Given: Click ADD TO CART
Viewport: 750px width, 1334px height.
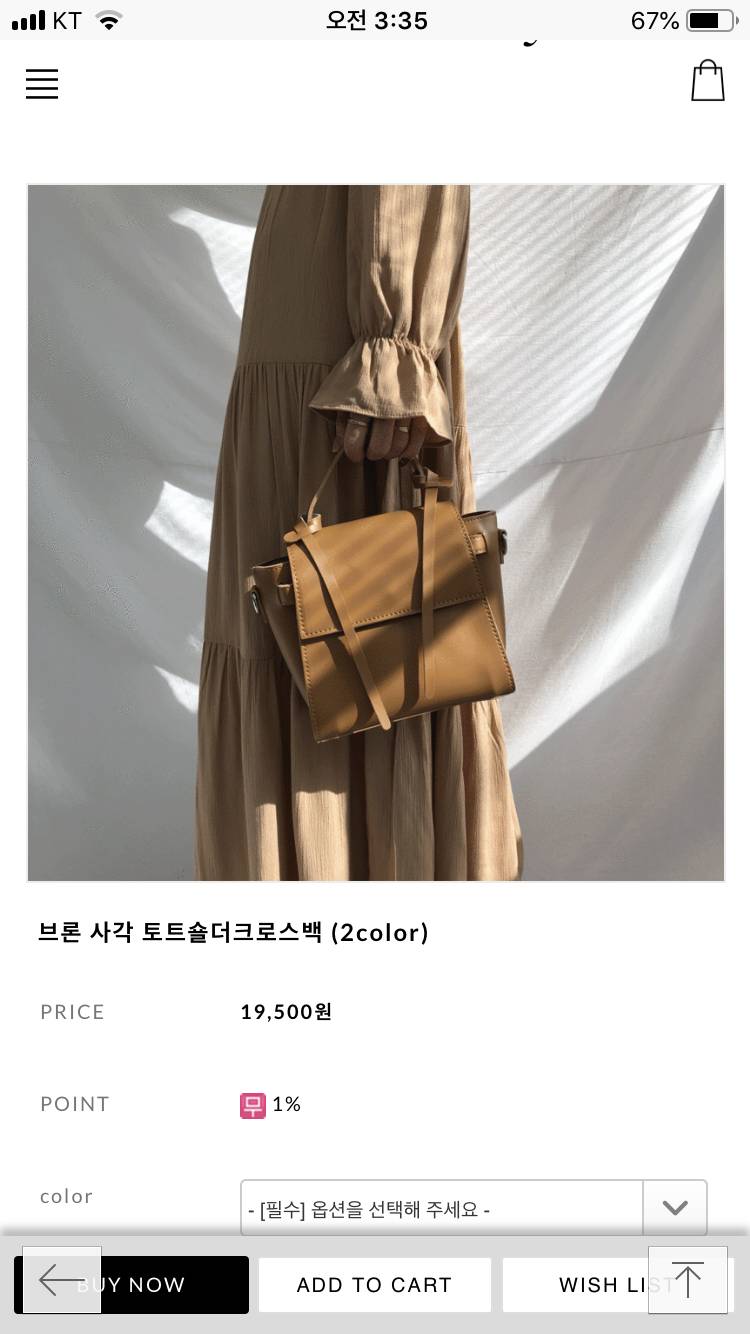Looking at the screenshot, I should coord(374,1284).
